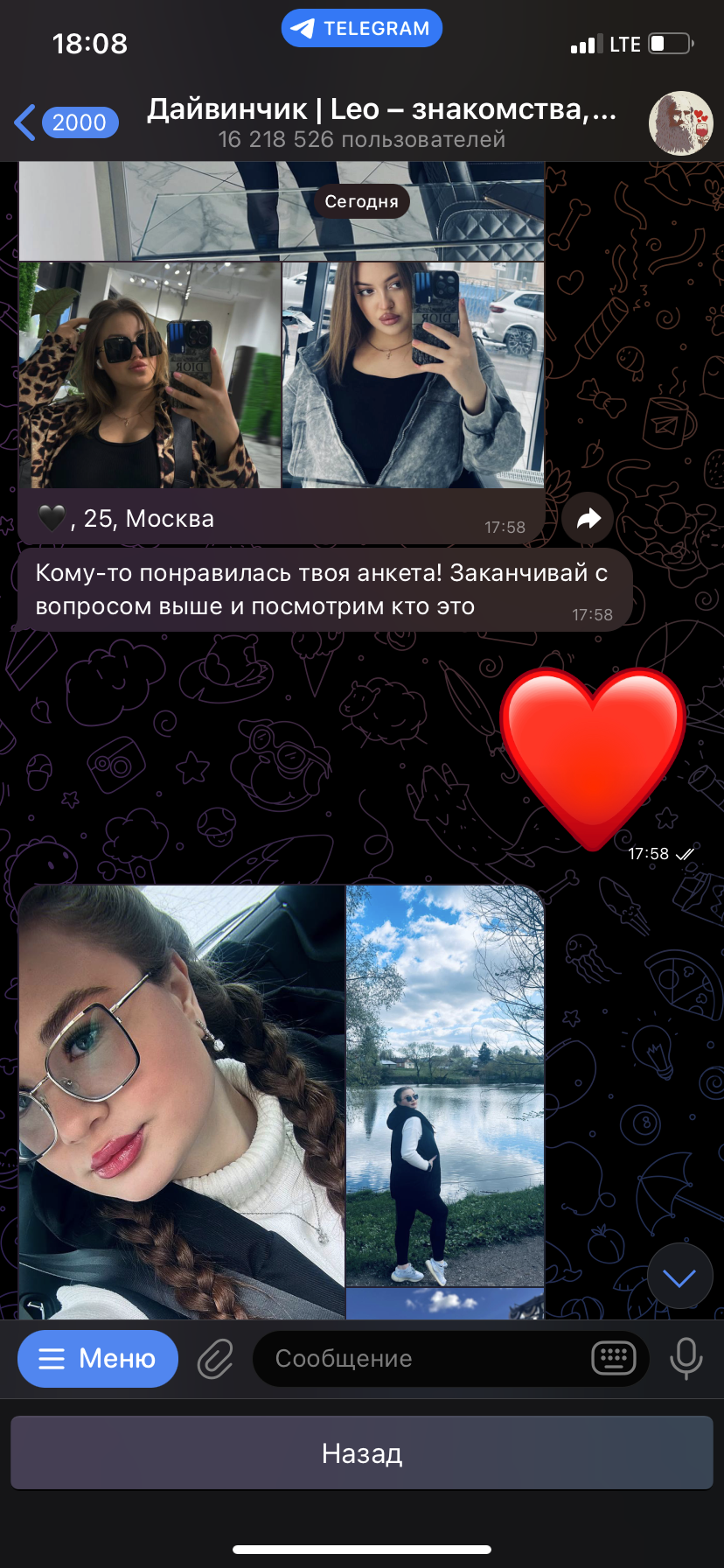Open the selfie photo with glasses and braids
Image resolution: width=724 pixels, height=1568 pixels.
[182, 1102]
